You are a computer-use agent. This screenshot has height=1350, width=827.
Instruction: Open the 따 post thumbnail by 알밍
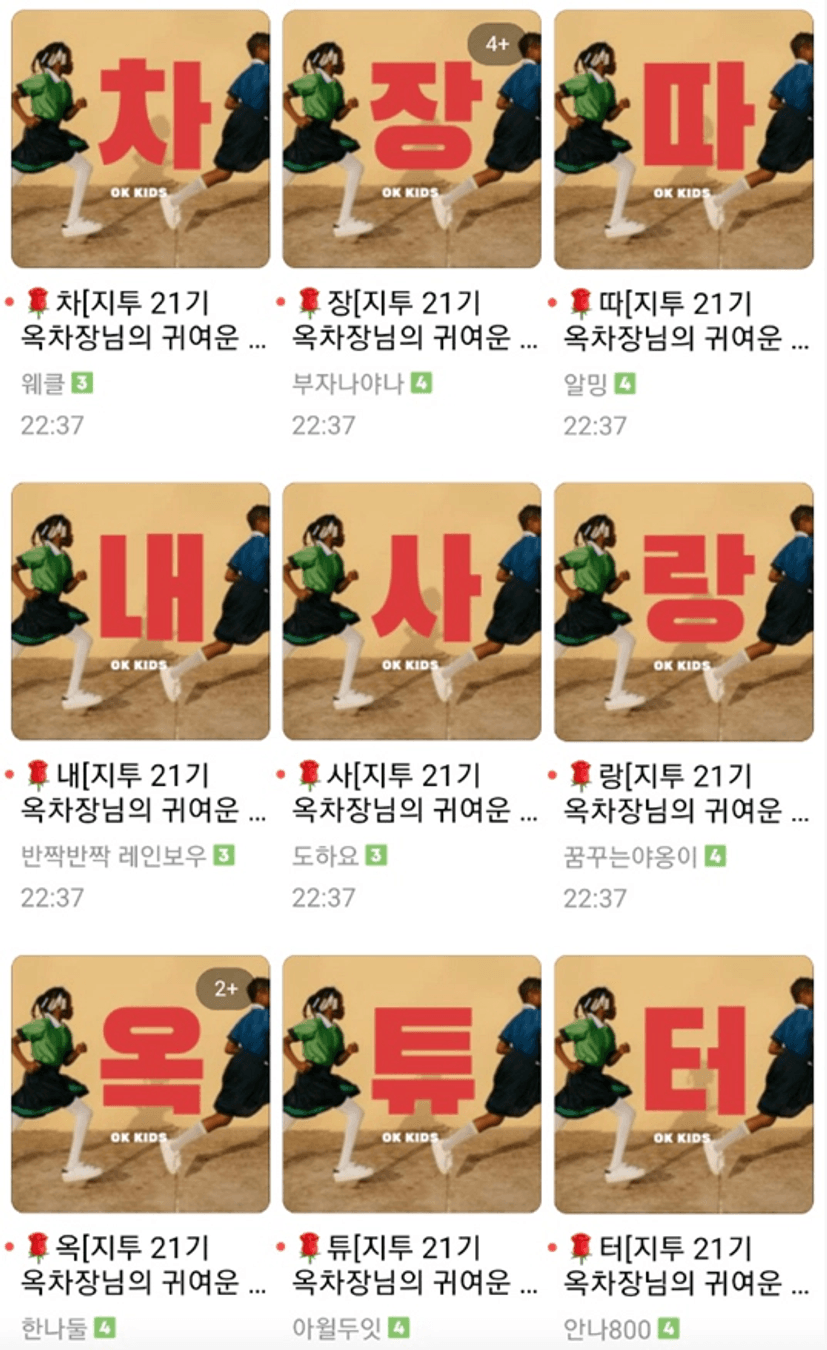click(684, 139)
